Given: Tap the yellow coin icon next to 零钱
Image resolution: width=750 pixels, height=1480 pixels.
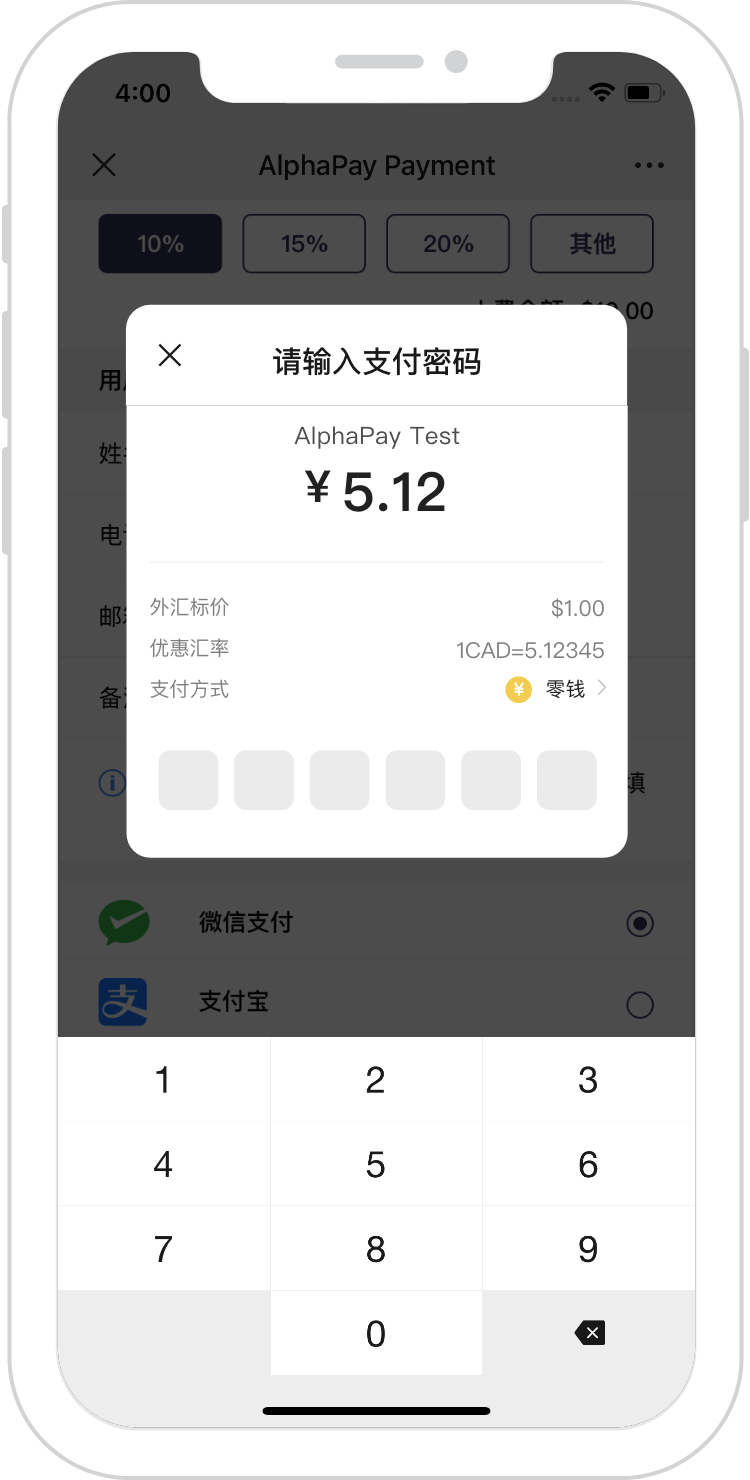Looking at the screenshot, I should (518, 689).
